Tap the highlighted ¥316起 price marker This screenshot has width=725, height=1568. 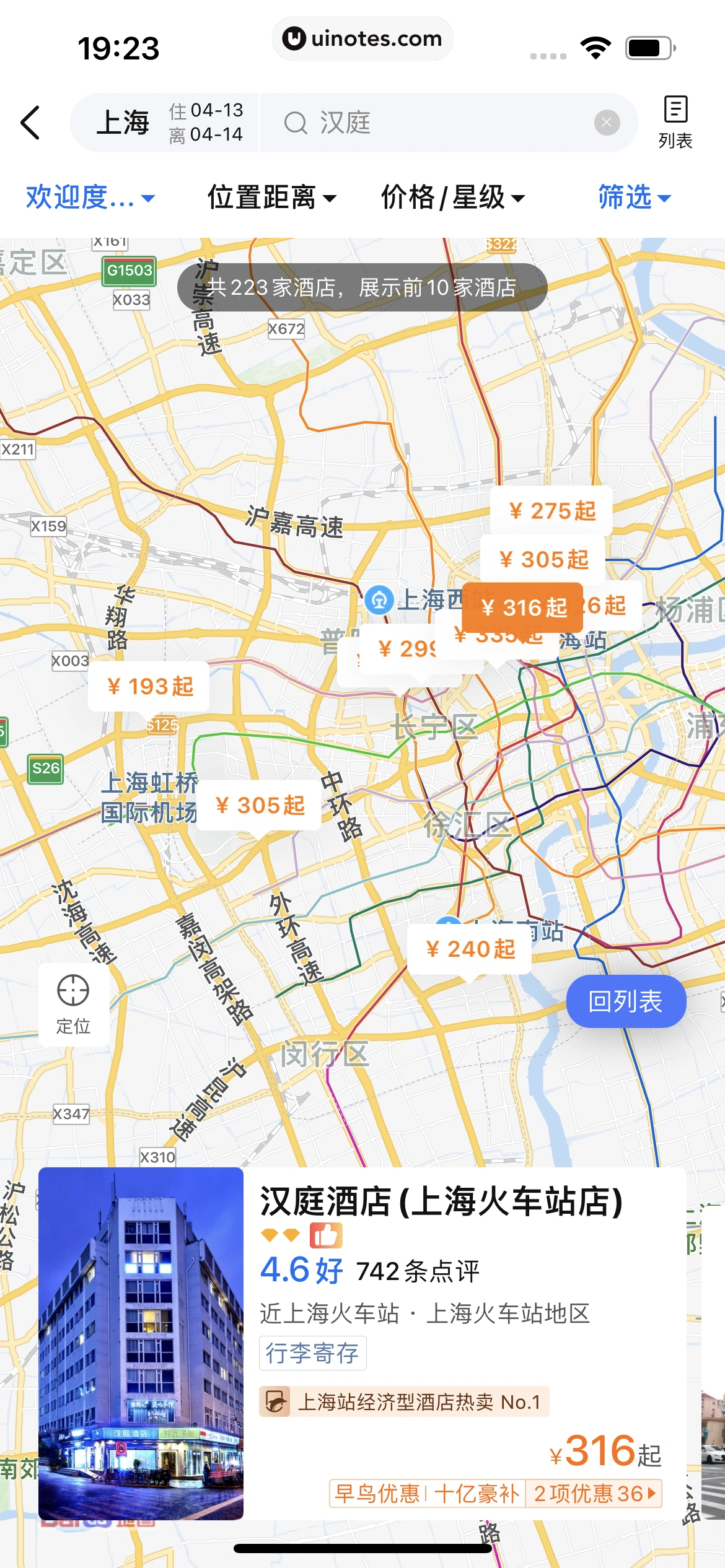click(523, 608)
